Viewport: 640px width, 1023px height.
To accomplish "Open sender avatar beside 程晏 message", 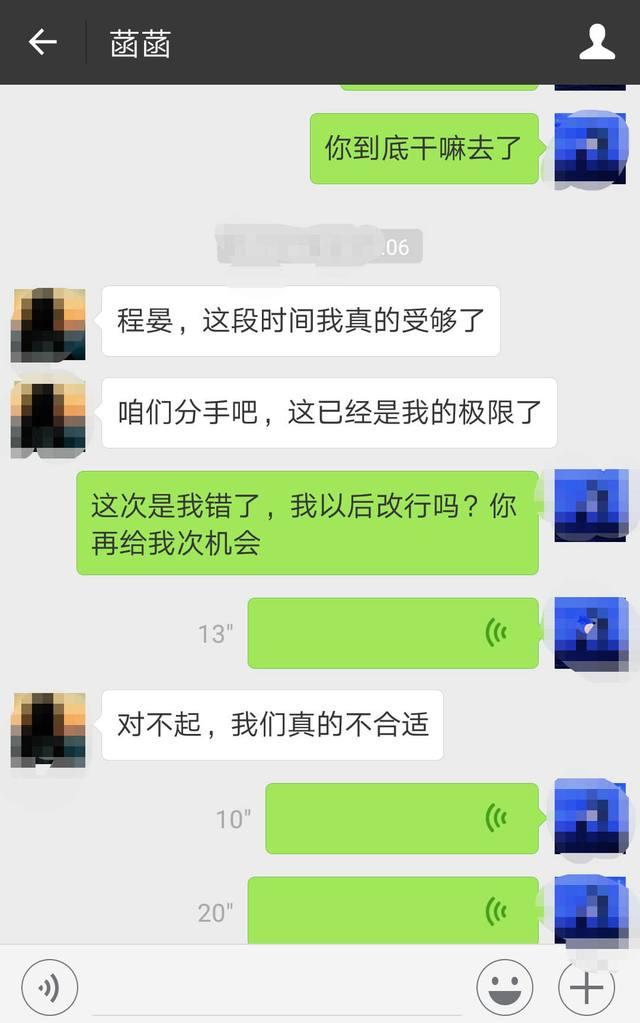I will click(x=48, y=324).
